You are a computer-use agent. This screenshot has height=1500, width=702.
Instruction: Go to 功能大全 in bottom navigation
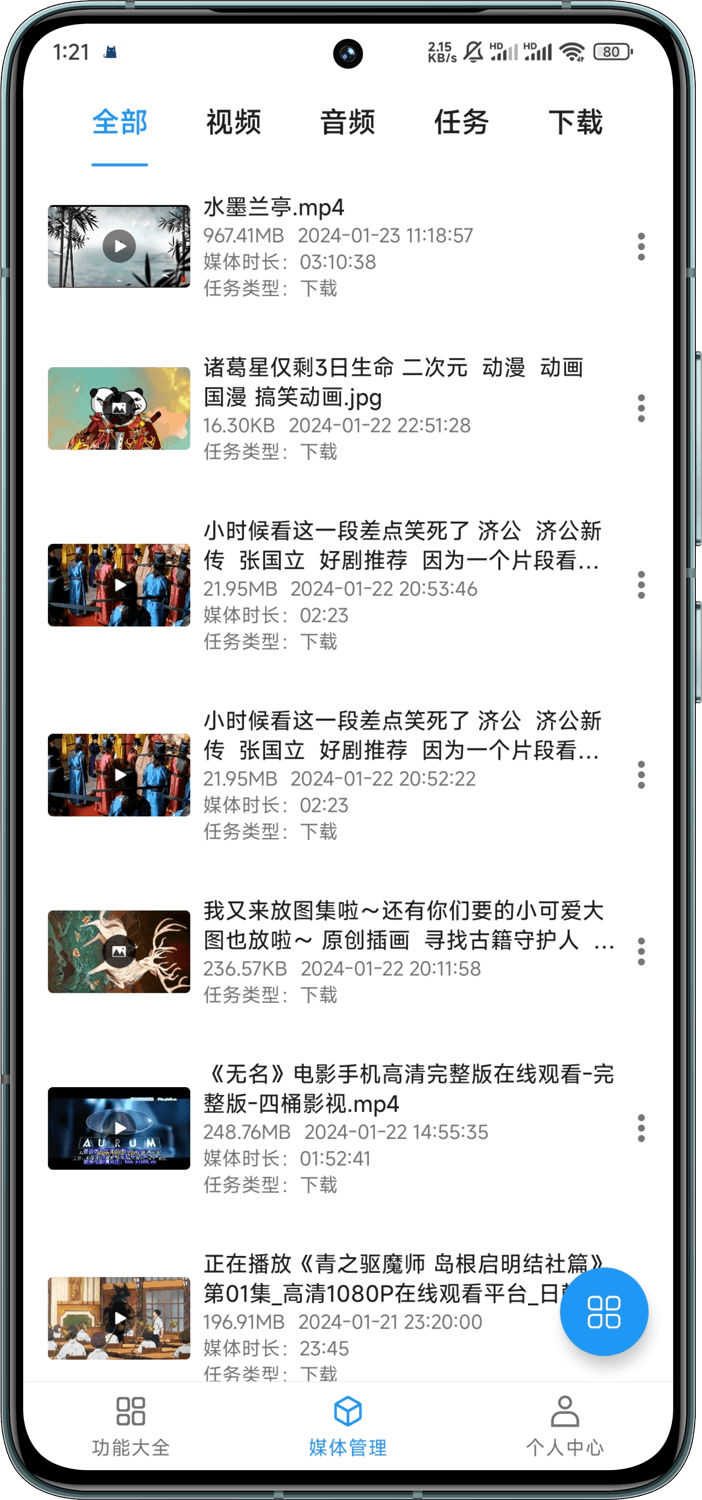(131, 1426)
